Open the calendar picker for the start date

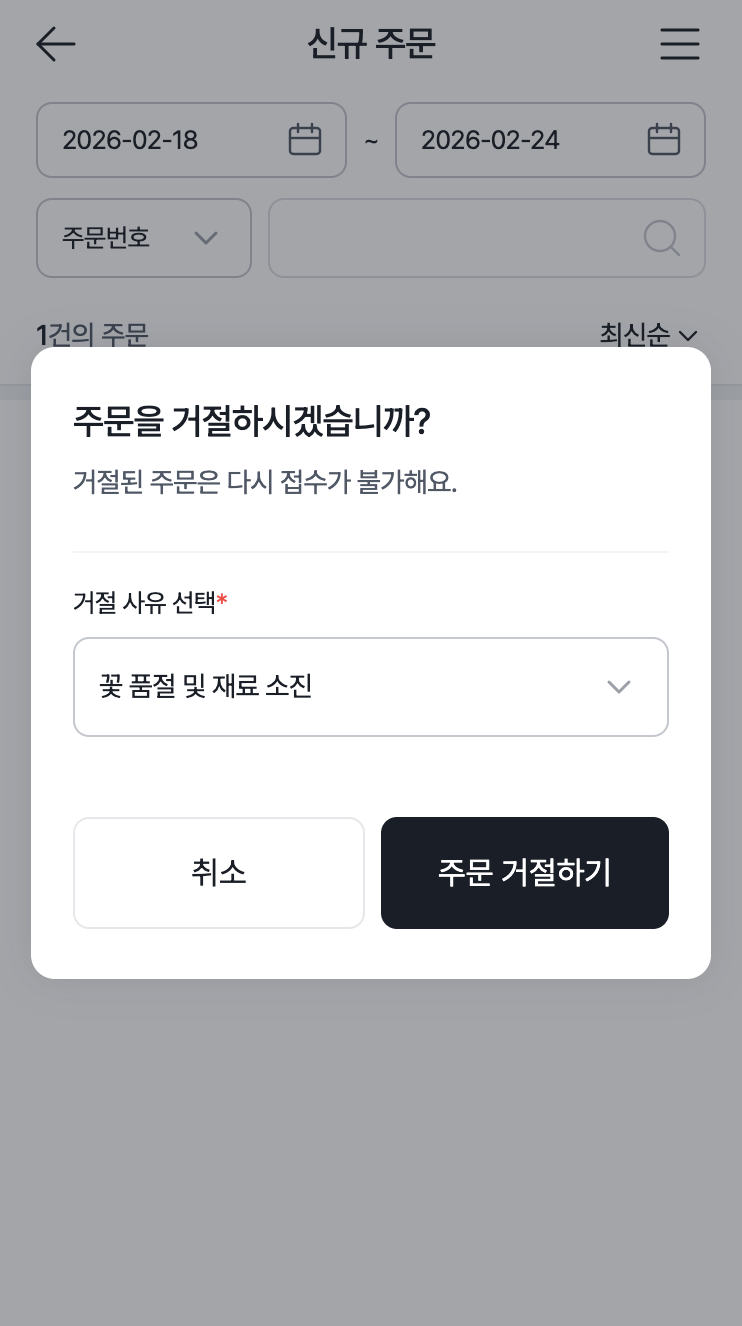(x=305, y=140)
